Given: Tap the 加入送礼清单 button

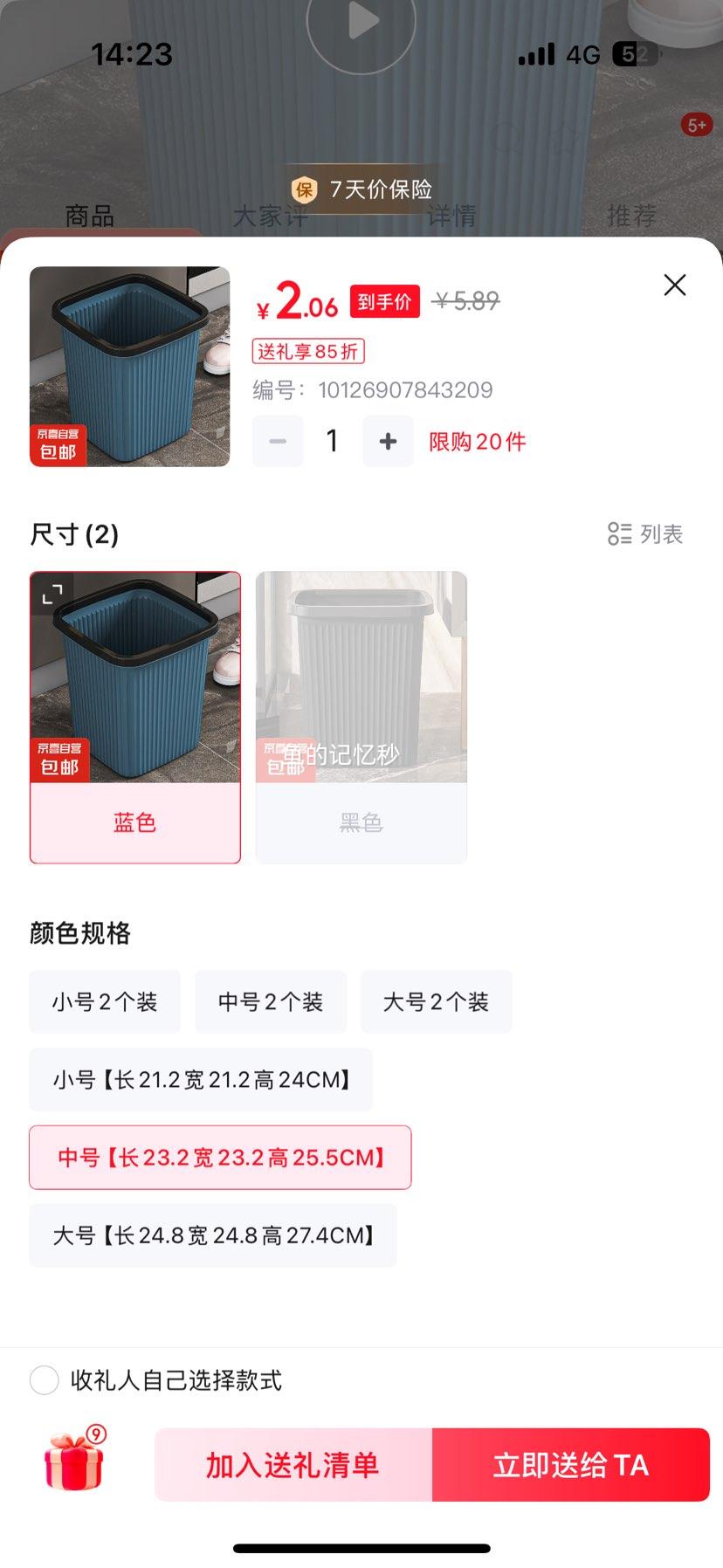Looking at the screenshot, I should coord(292,1465).
